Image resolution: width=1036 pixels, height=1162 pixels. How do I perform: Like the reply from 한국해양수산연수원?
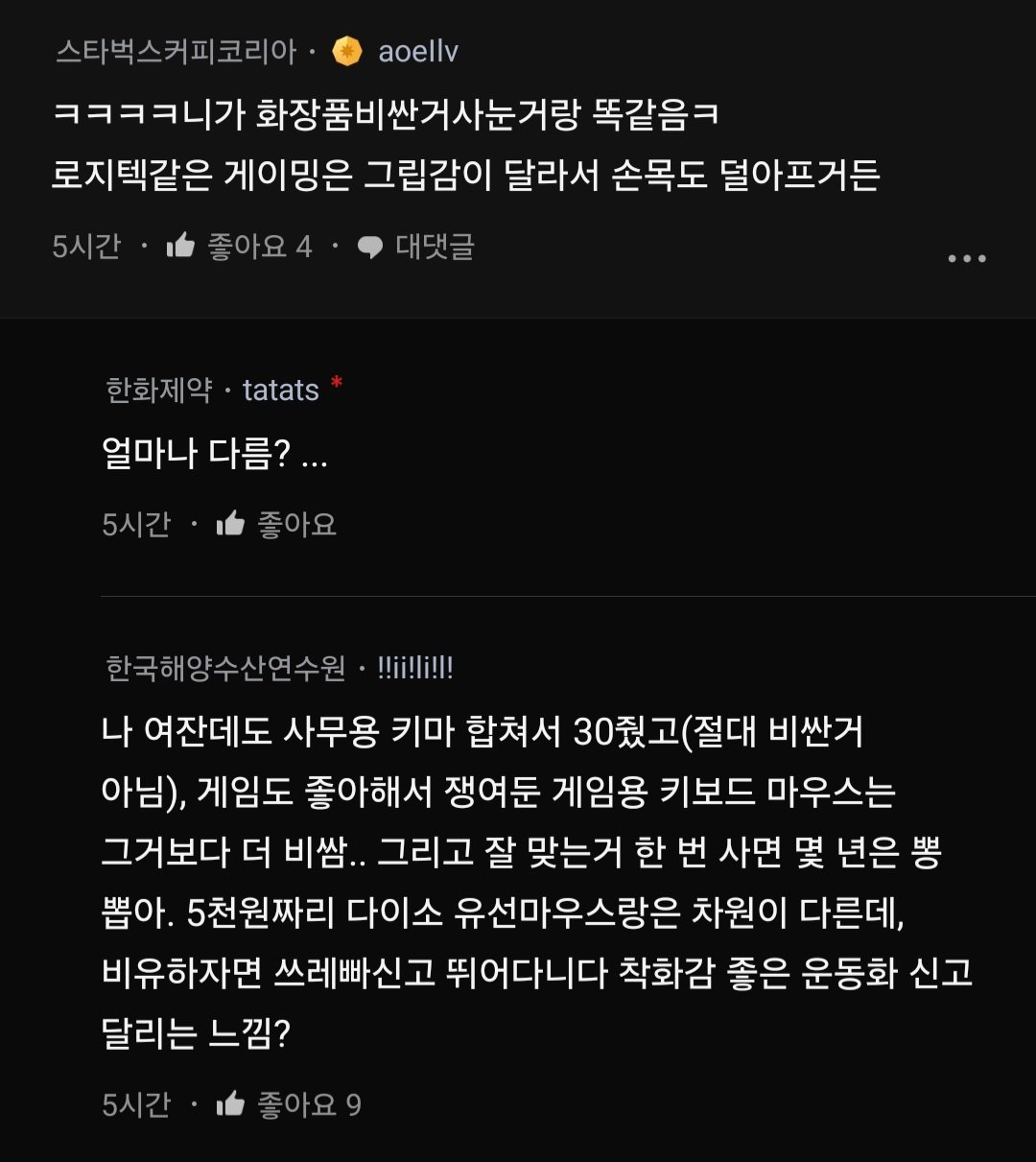[x=288, y=1104]
